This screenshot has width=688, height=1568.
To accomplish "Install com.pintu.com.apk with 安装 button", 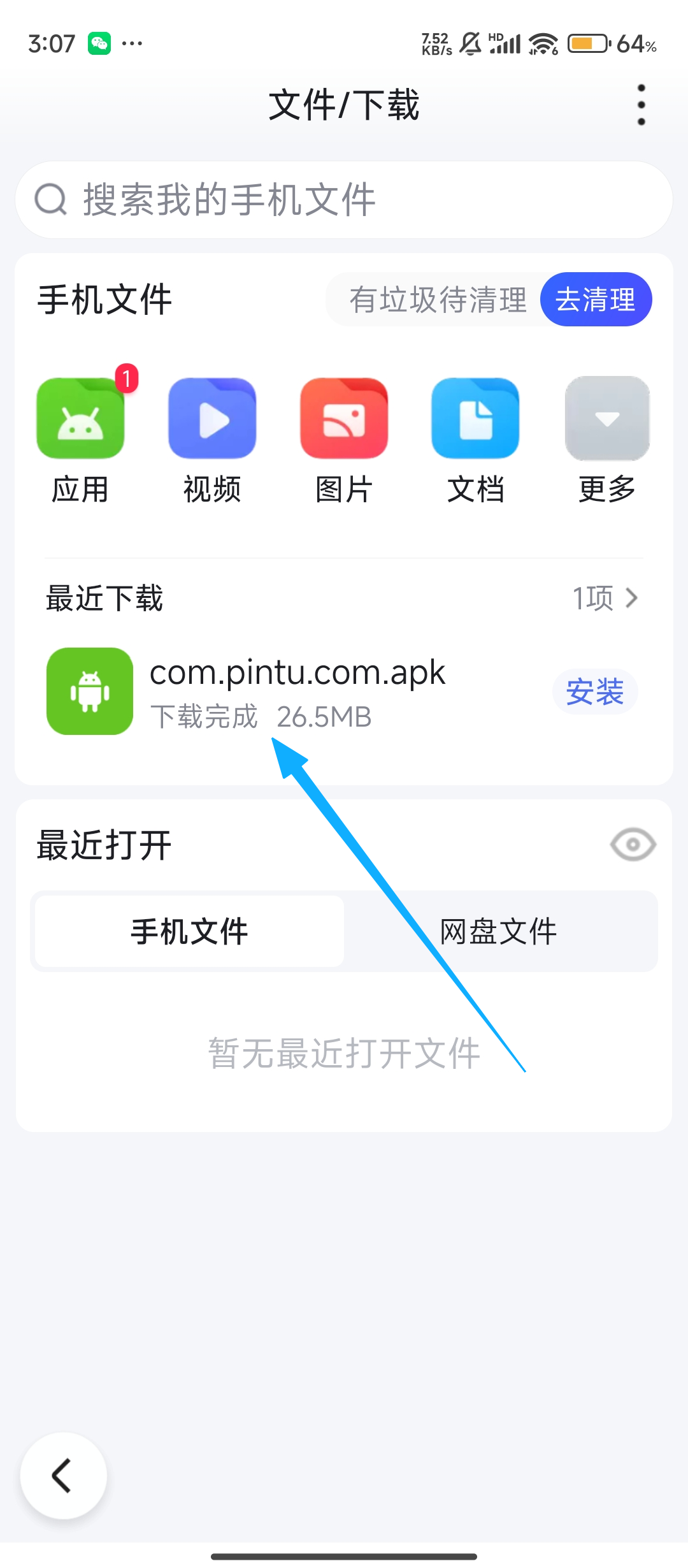I will coord(595,692).
